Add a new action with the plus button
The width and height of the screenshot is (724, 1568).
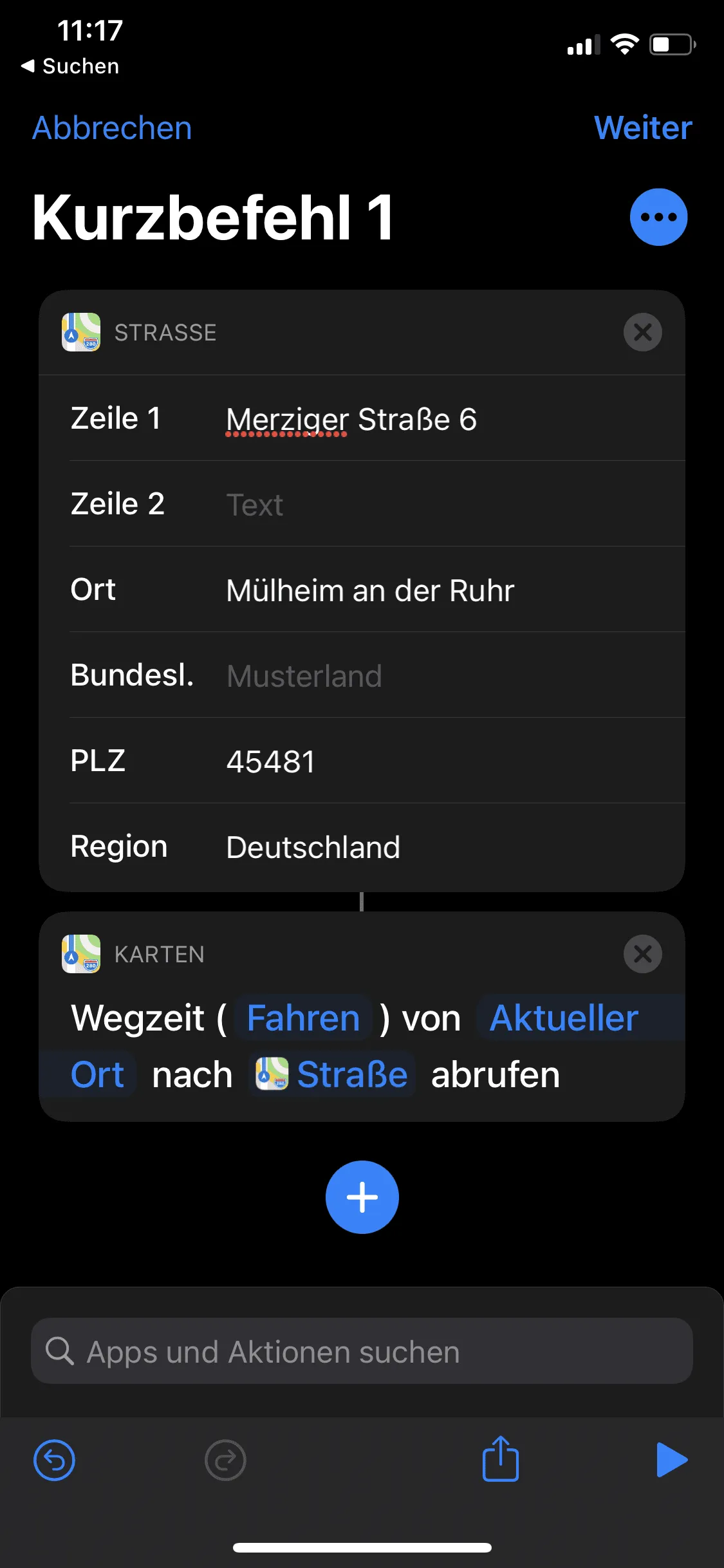[x=362, y=1197]
